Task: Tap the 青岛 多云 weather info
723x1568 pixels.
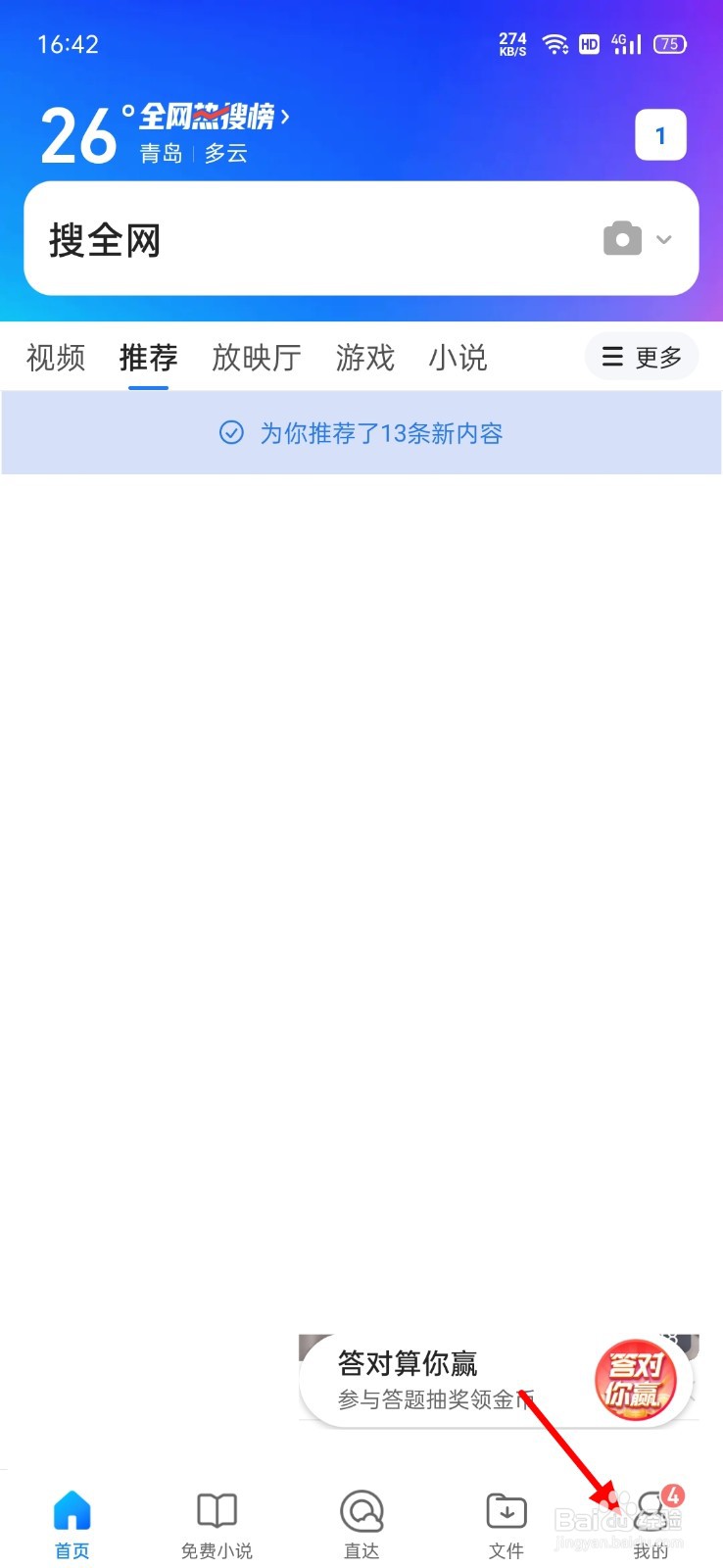Action: [x=191, y=153]
